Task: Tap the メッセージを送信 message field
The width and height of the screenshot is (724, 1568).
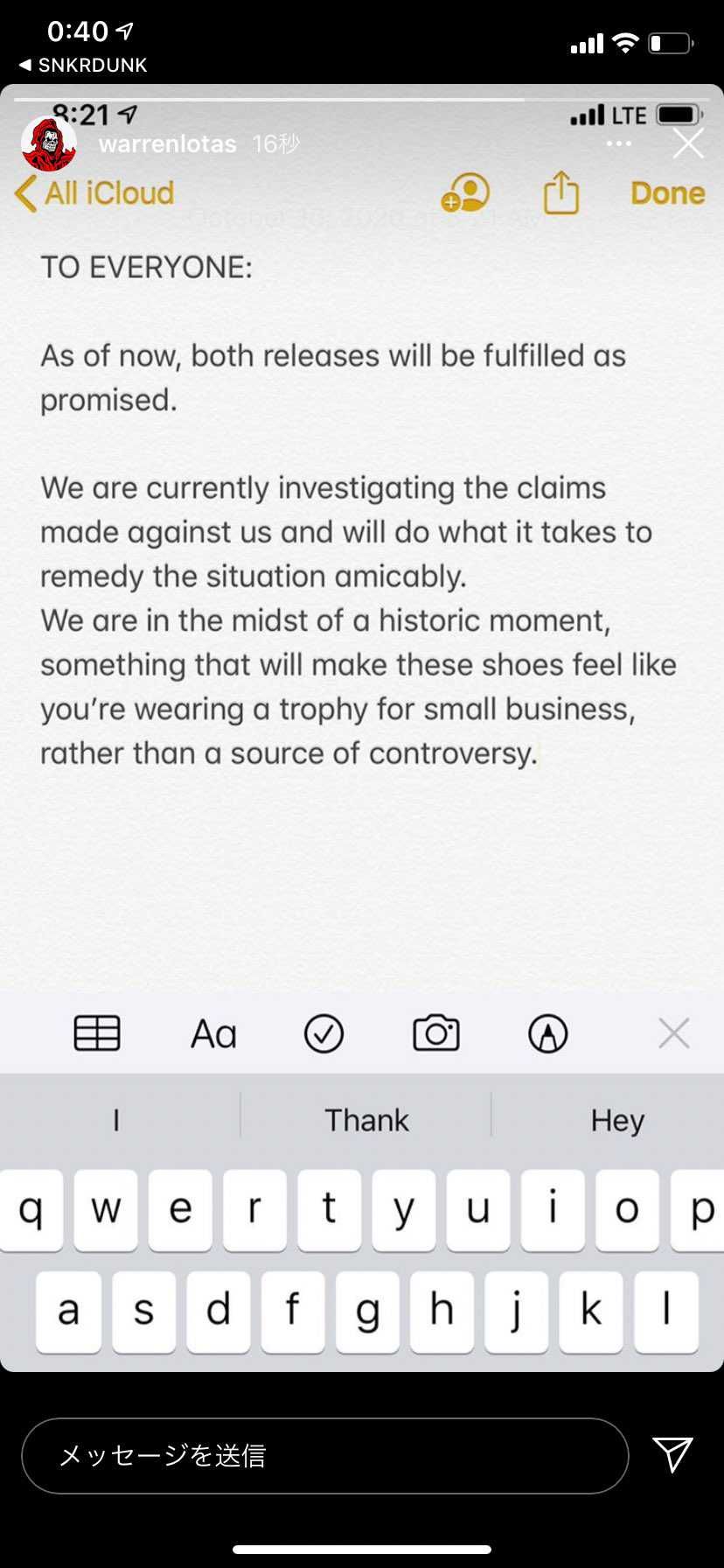Action: coord(324,1455)
